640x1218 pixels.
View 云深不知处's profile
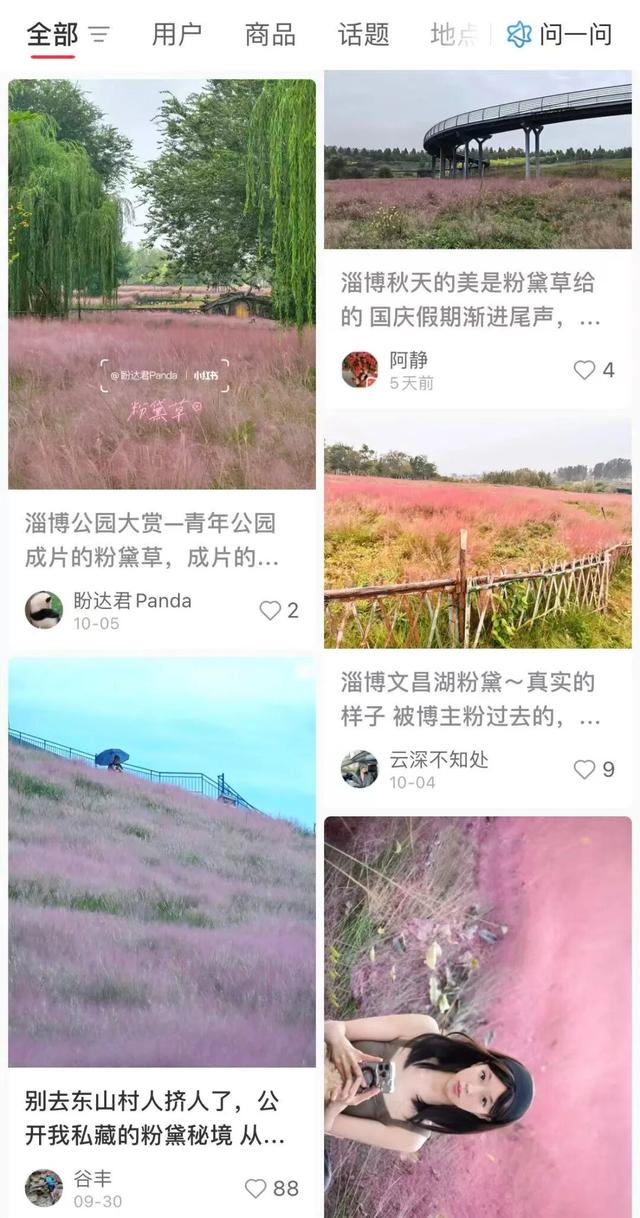pyautogui.click(x=360, y=769)
